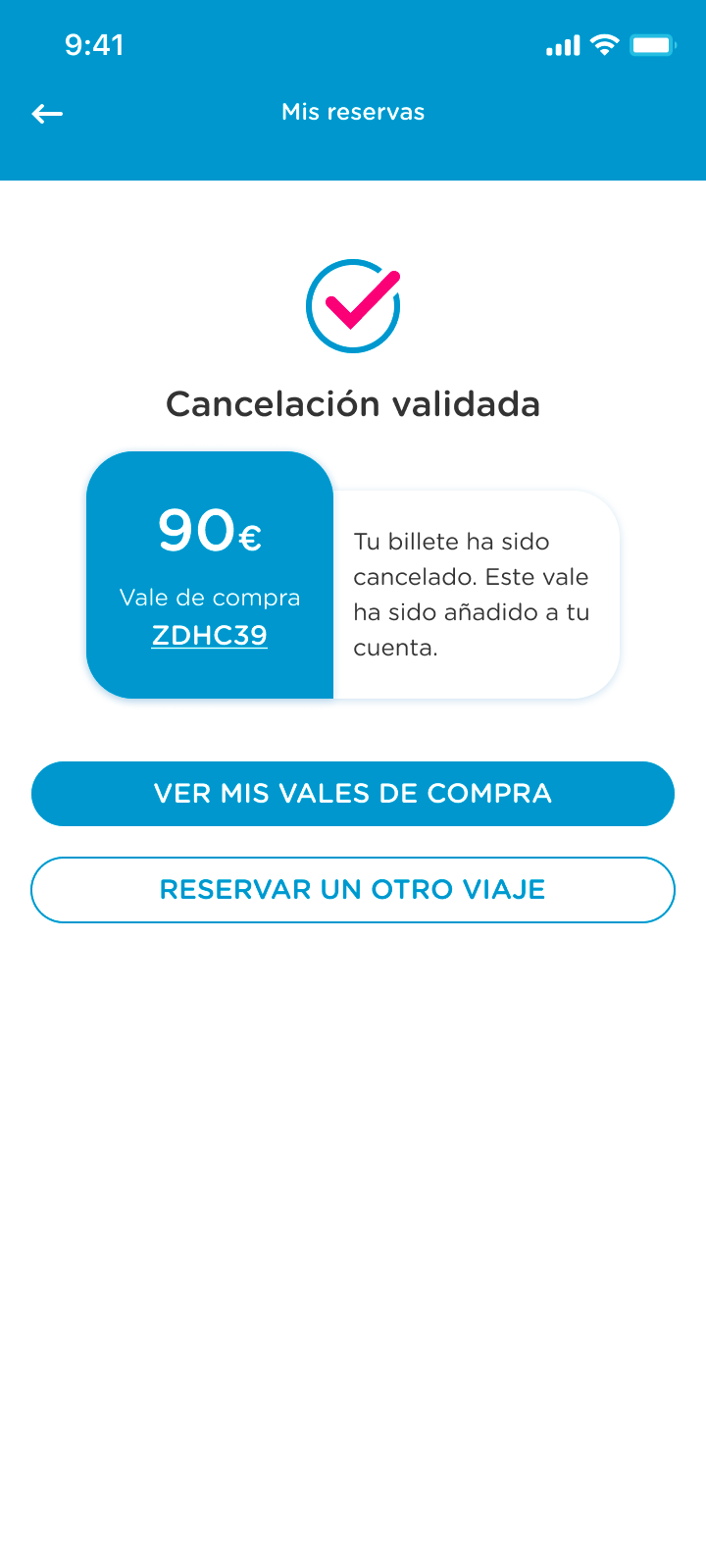The width and height of the screenshot is (706, 1568).
Task: Go back using the top-left arrow
Action: coord(47,114)
